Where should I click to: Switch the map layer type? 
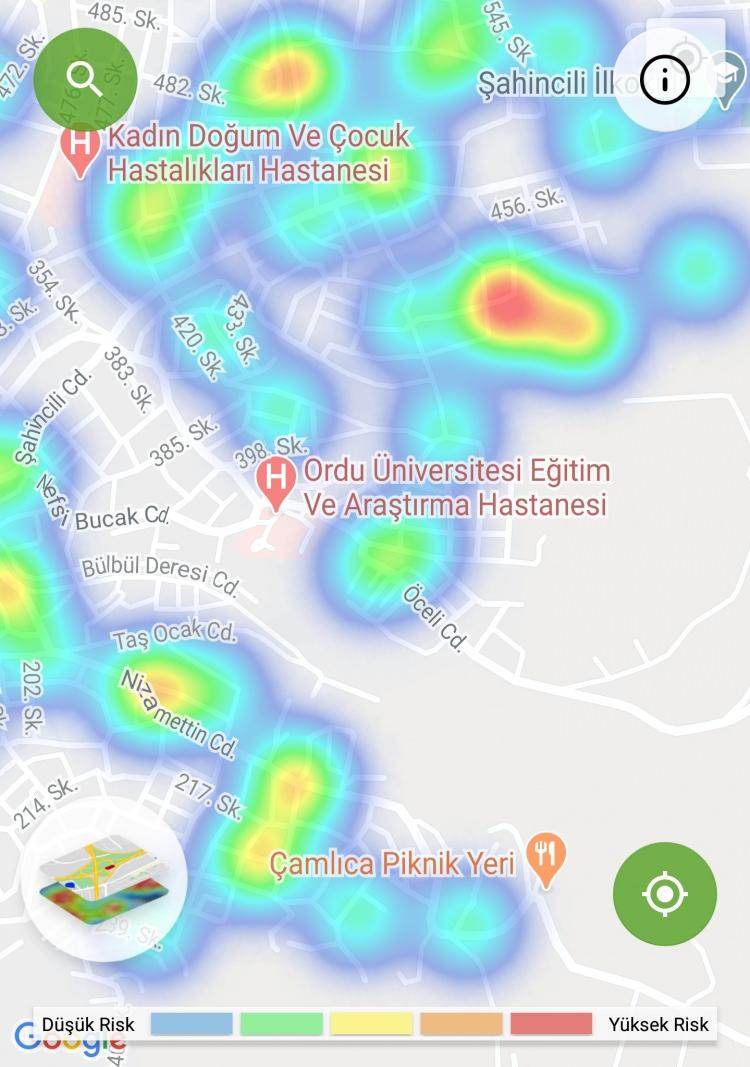point(104,879)
